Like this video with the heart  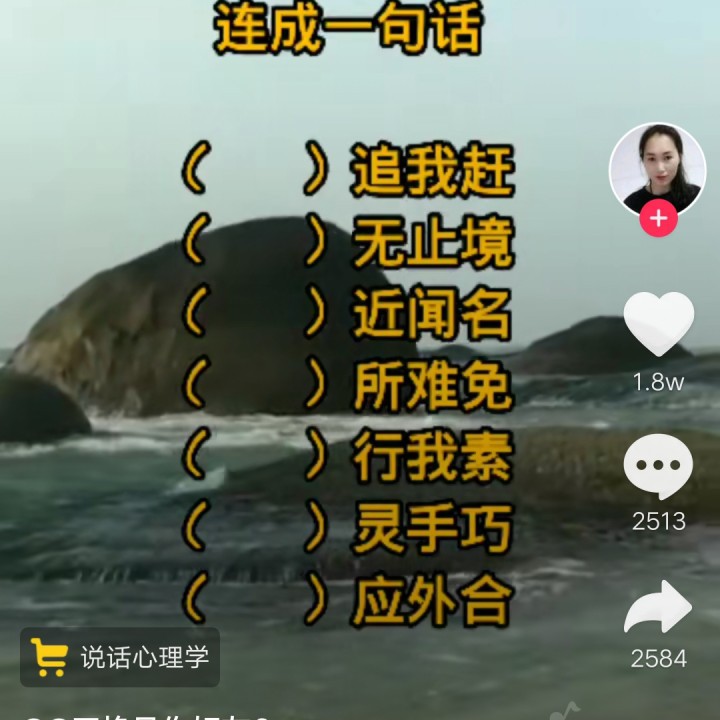658,324
